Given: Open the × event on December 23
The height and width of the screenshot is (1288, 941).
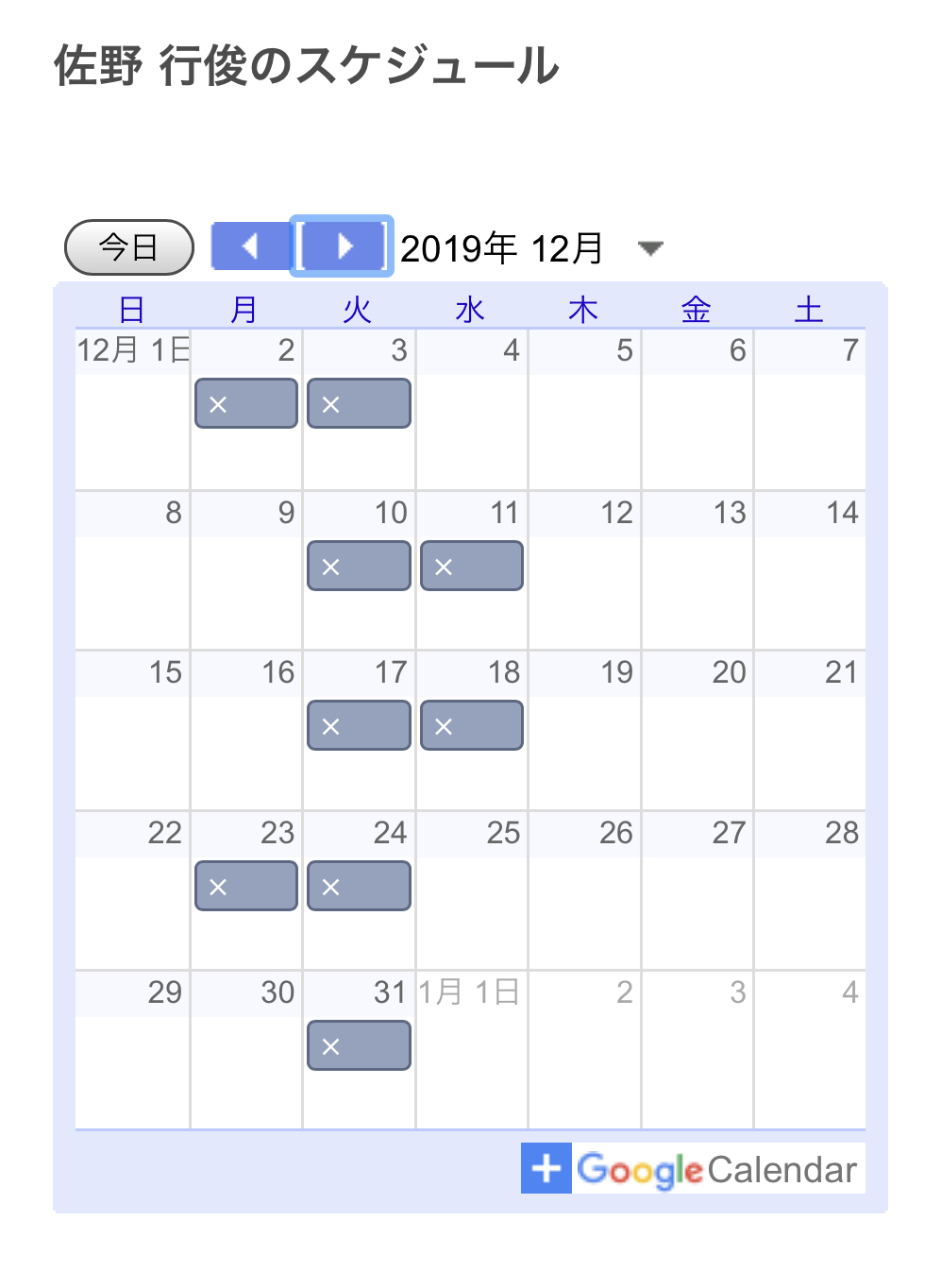Looking at the screenshot, I should (x=246, y=887).
